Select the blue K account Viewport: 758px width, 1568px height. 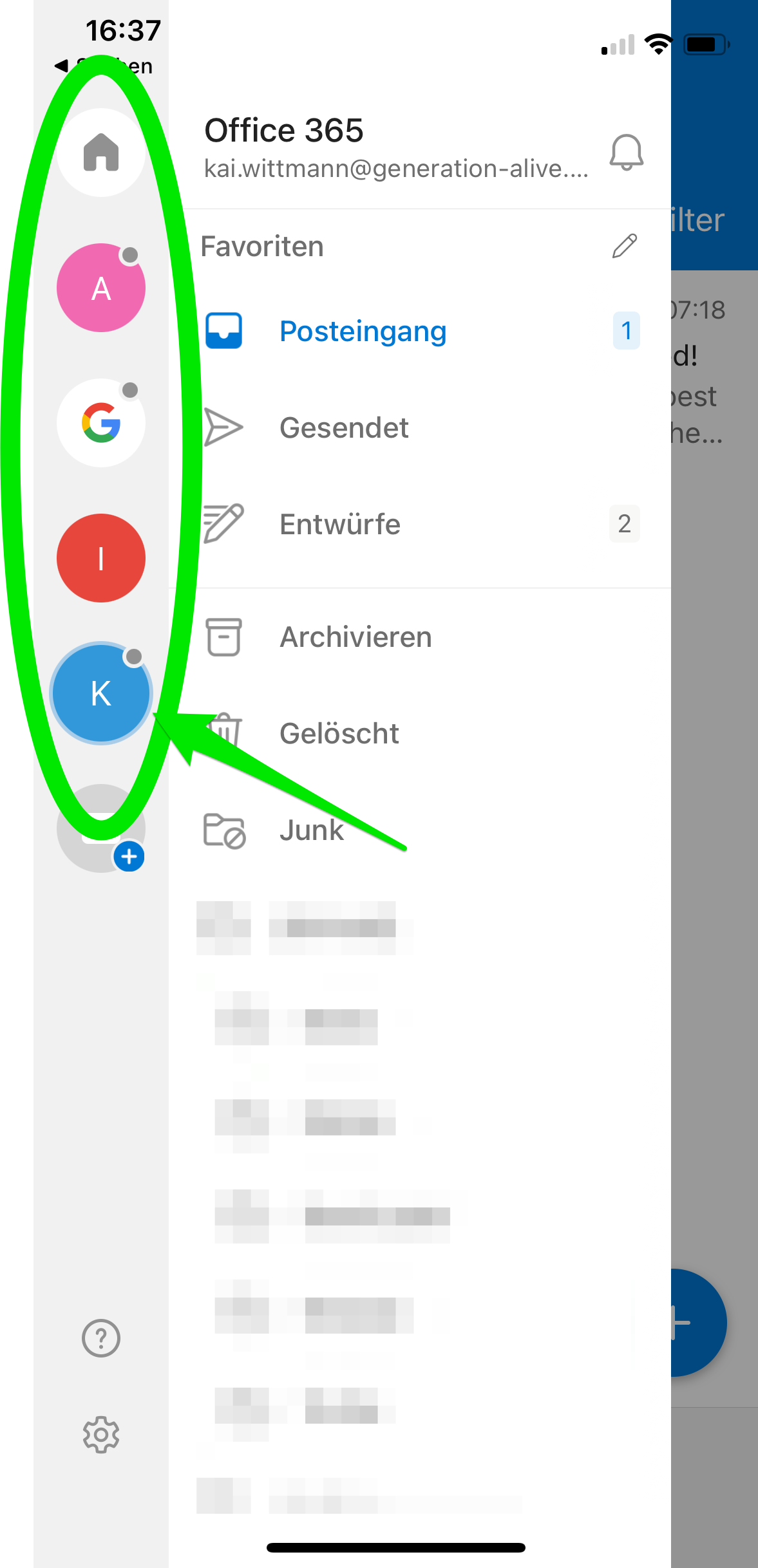point(101,693)
